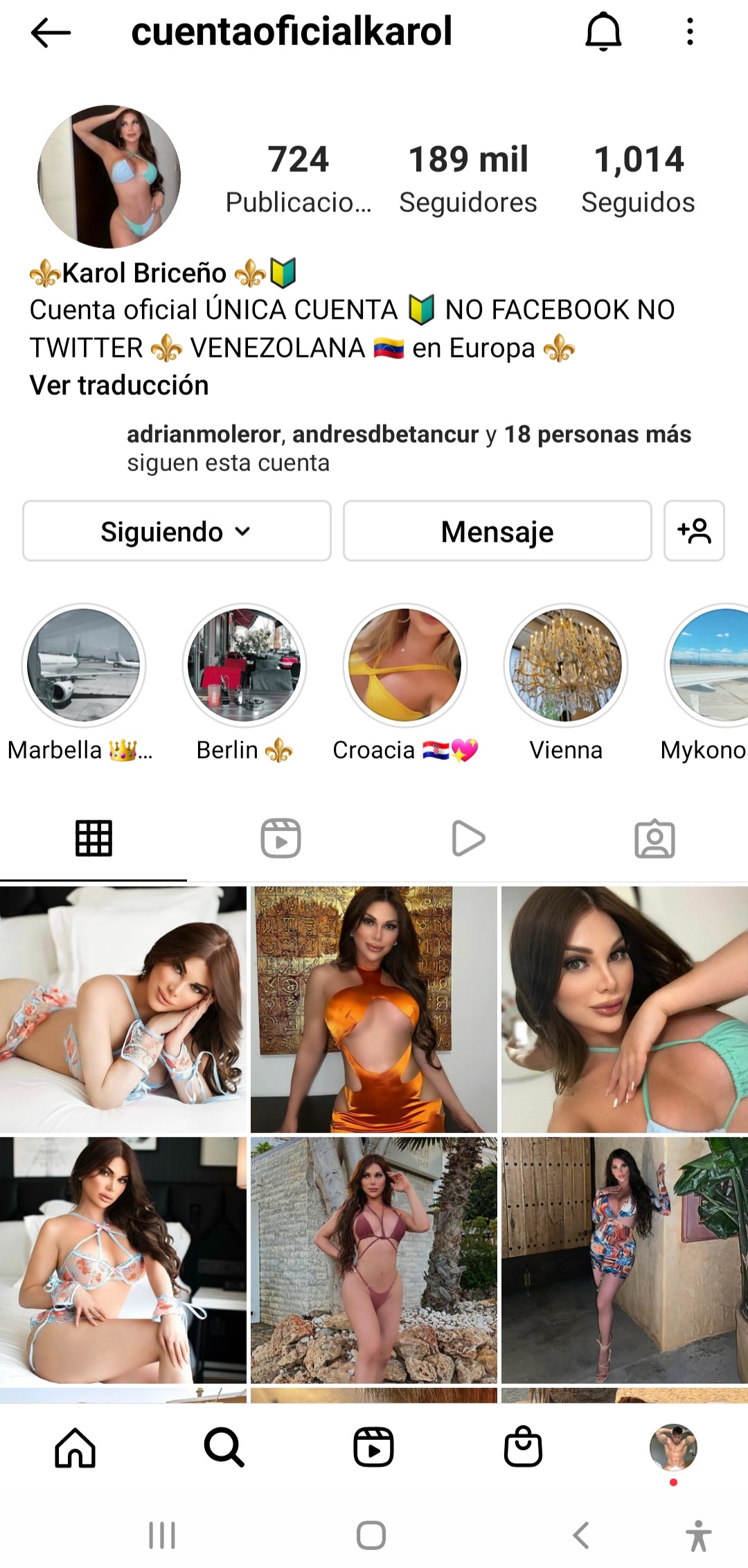Viewport: 748px width, 1568px height.
Task: Switch to the Reels tab on the profile
Action: pos(280,838)
